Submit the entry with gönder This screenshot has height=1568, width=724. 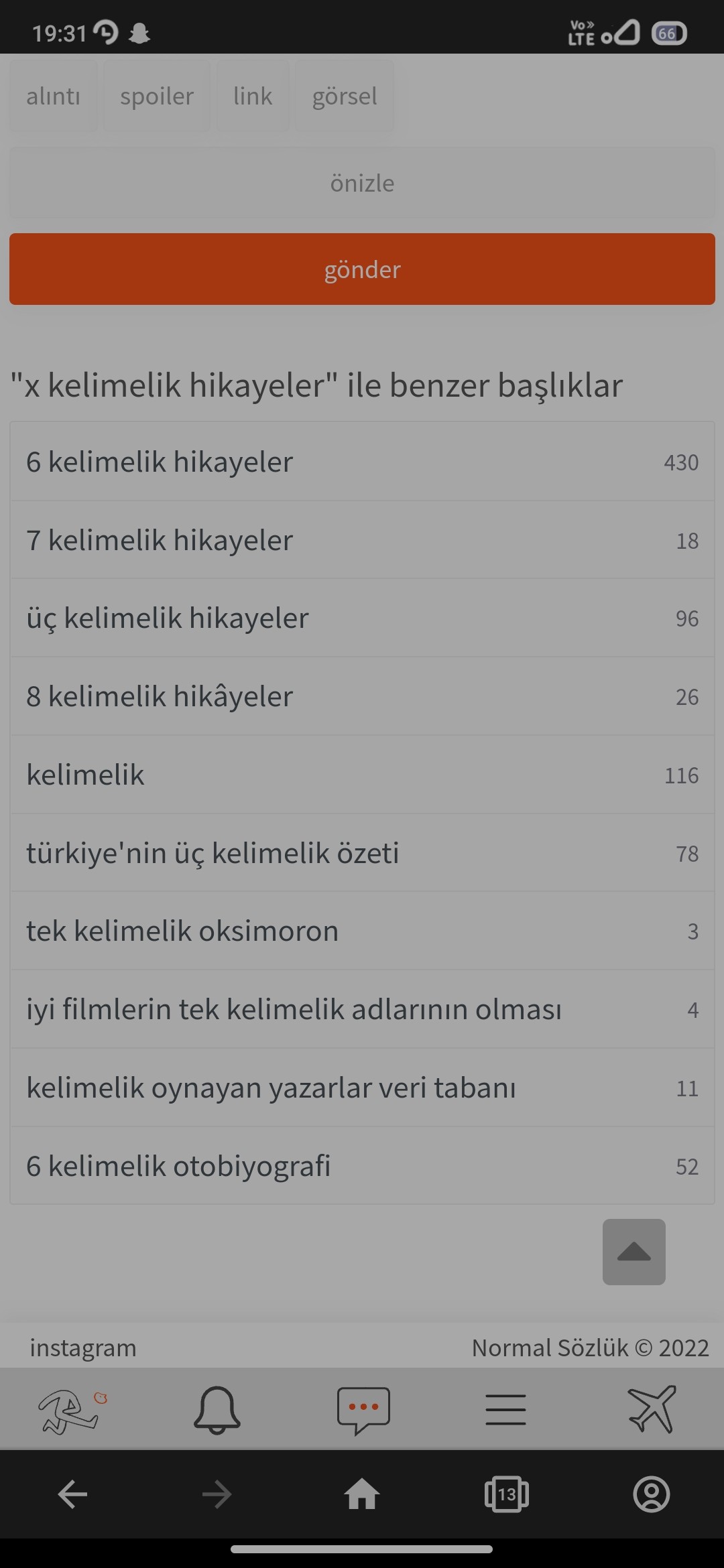[x=362, y=269]
